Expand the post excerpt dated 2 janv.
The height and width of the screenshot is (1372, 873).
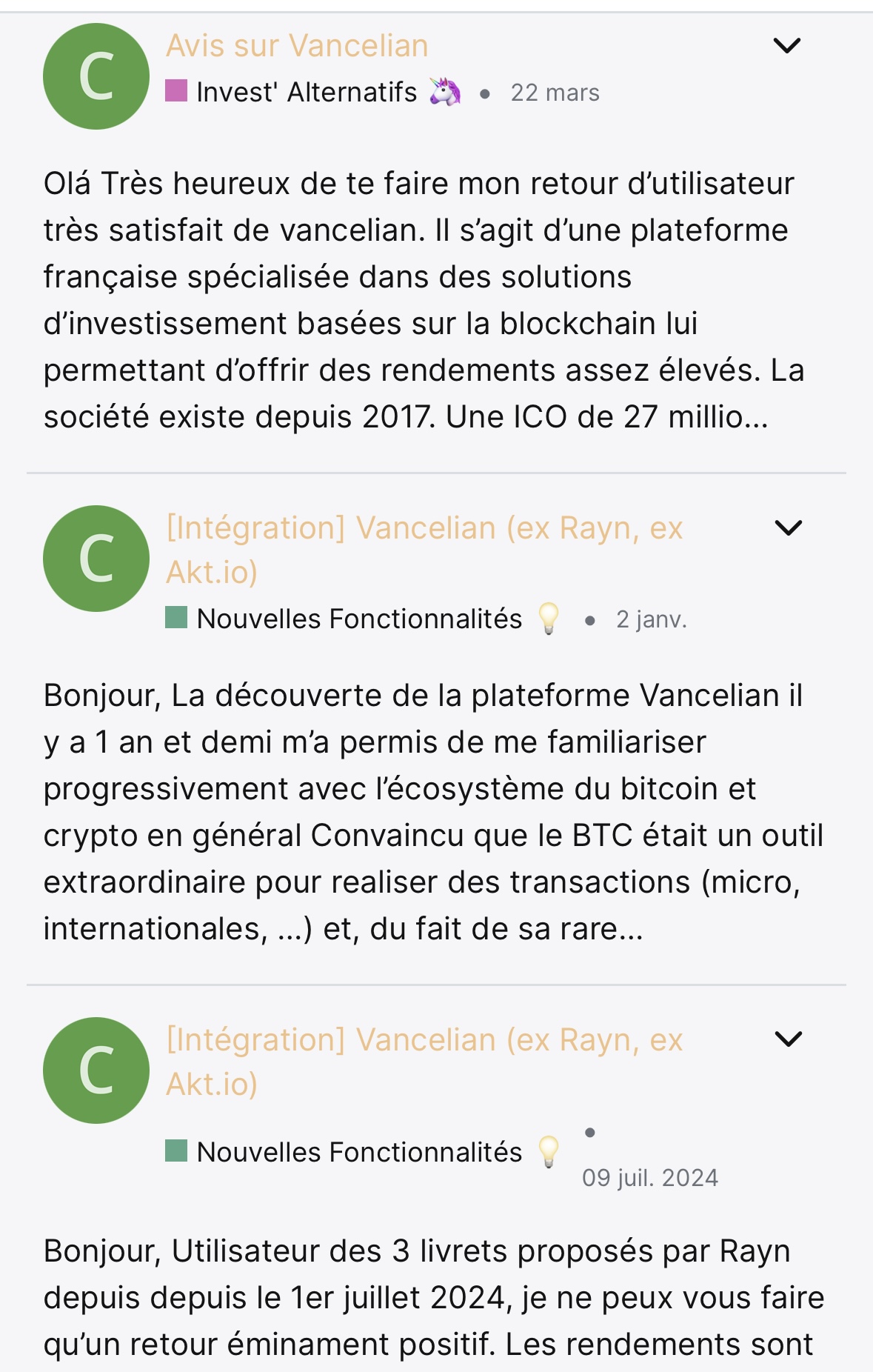click(788, 528)
